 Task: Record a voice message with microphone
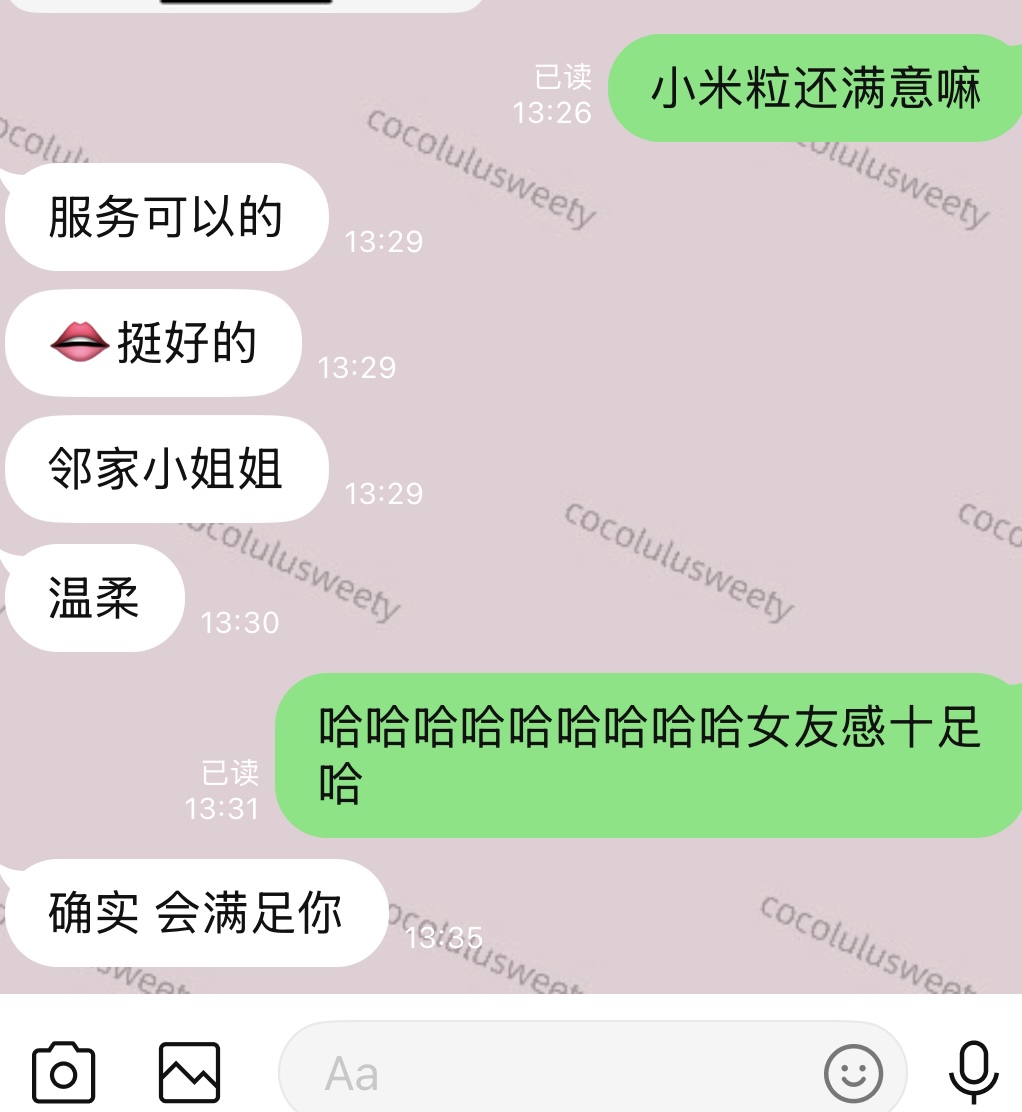coord(972,1072)
